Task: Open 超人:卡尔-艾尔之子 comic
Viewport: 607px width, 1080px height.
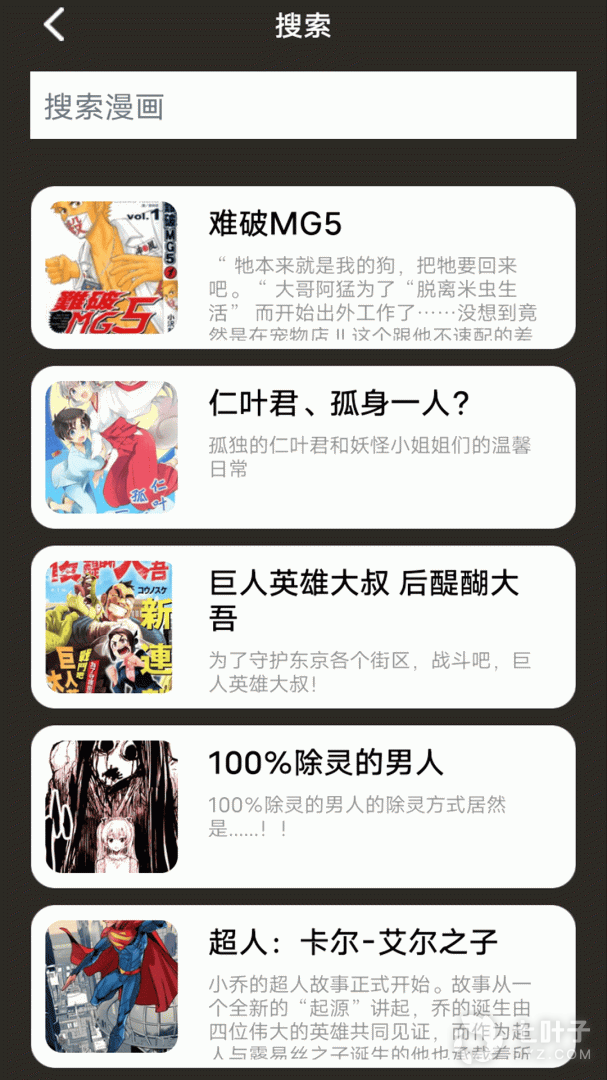Action: coord(303,986)
